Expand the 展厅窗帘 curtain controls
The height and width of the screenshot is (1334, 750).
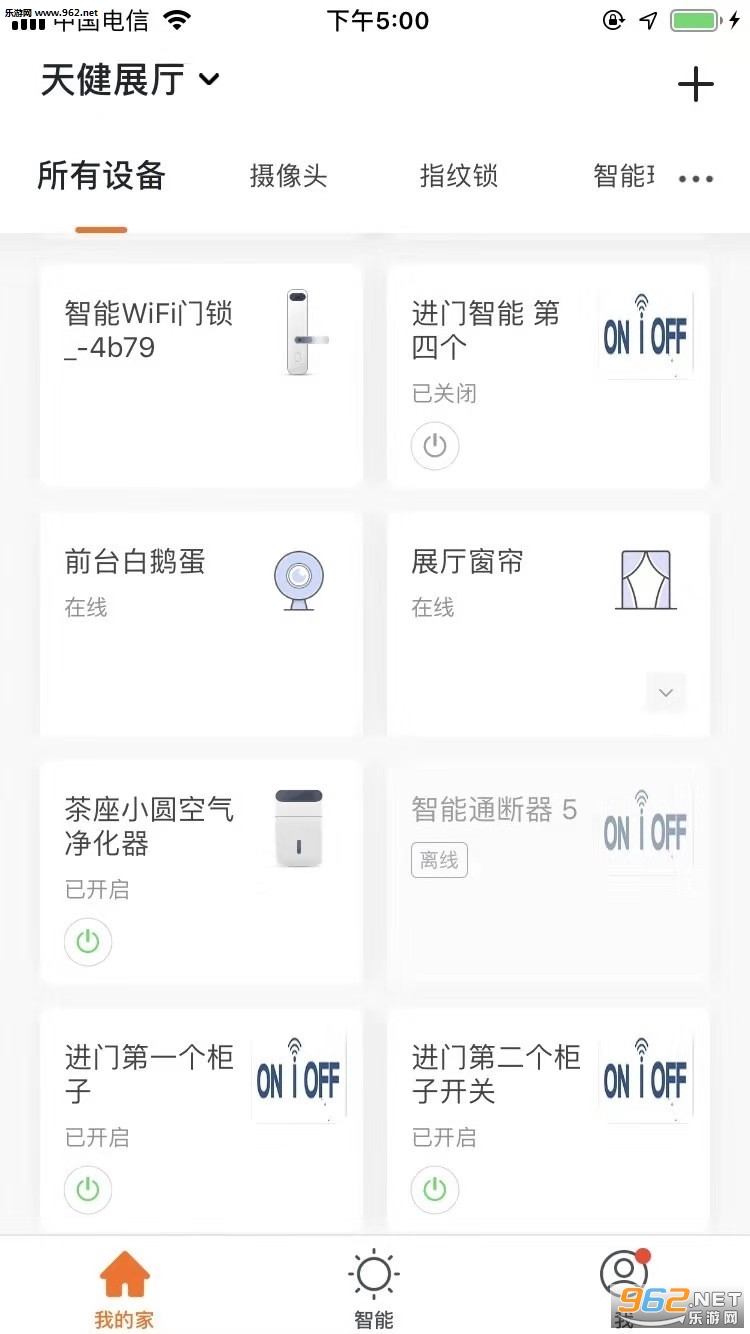click(x=666, y=692)
